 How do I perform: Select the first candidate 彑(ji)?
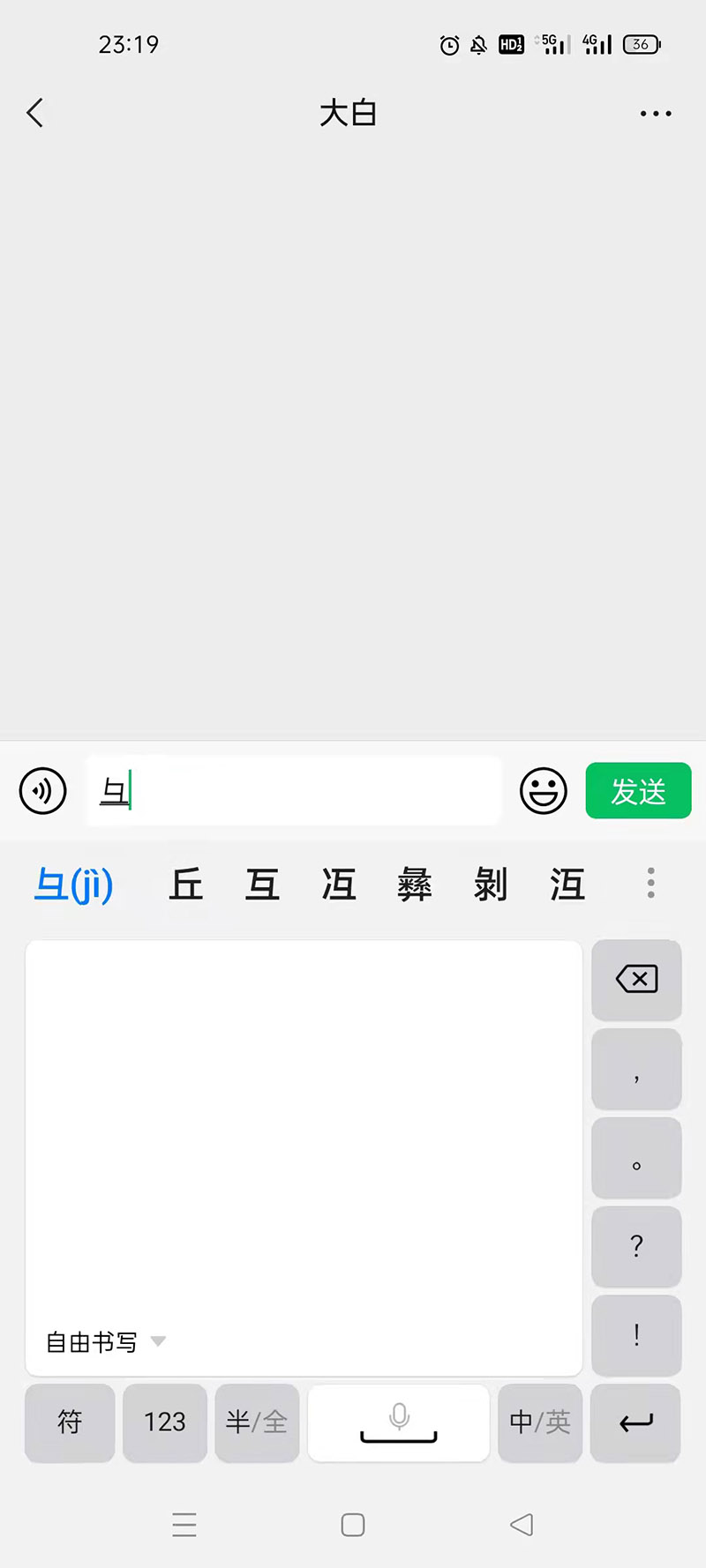coord(73,885)
